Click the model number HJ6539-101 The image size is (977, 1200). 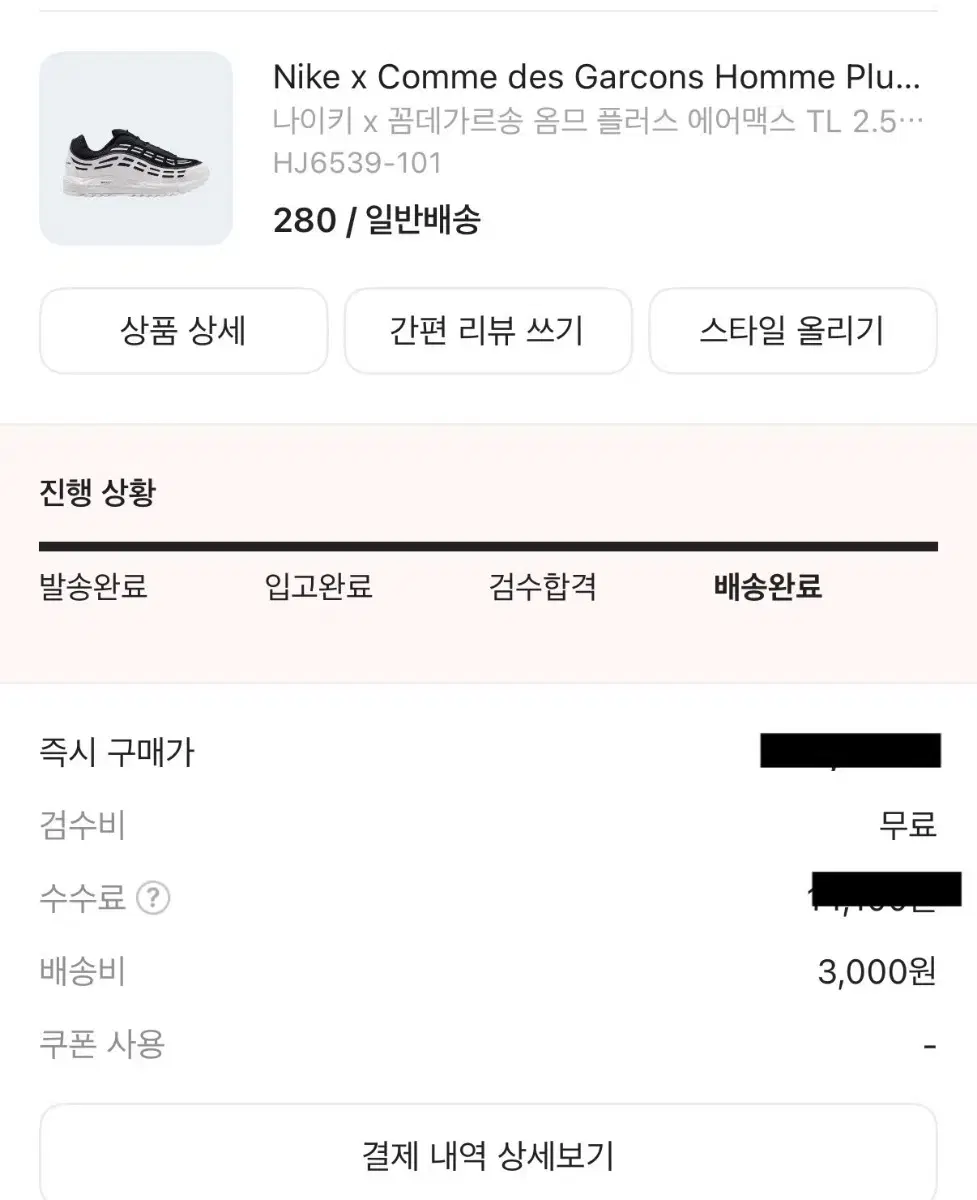coord(358,162)
